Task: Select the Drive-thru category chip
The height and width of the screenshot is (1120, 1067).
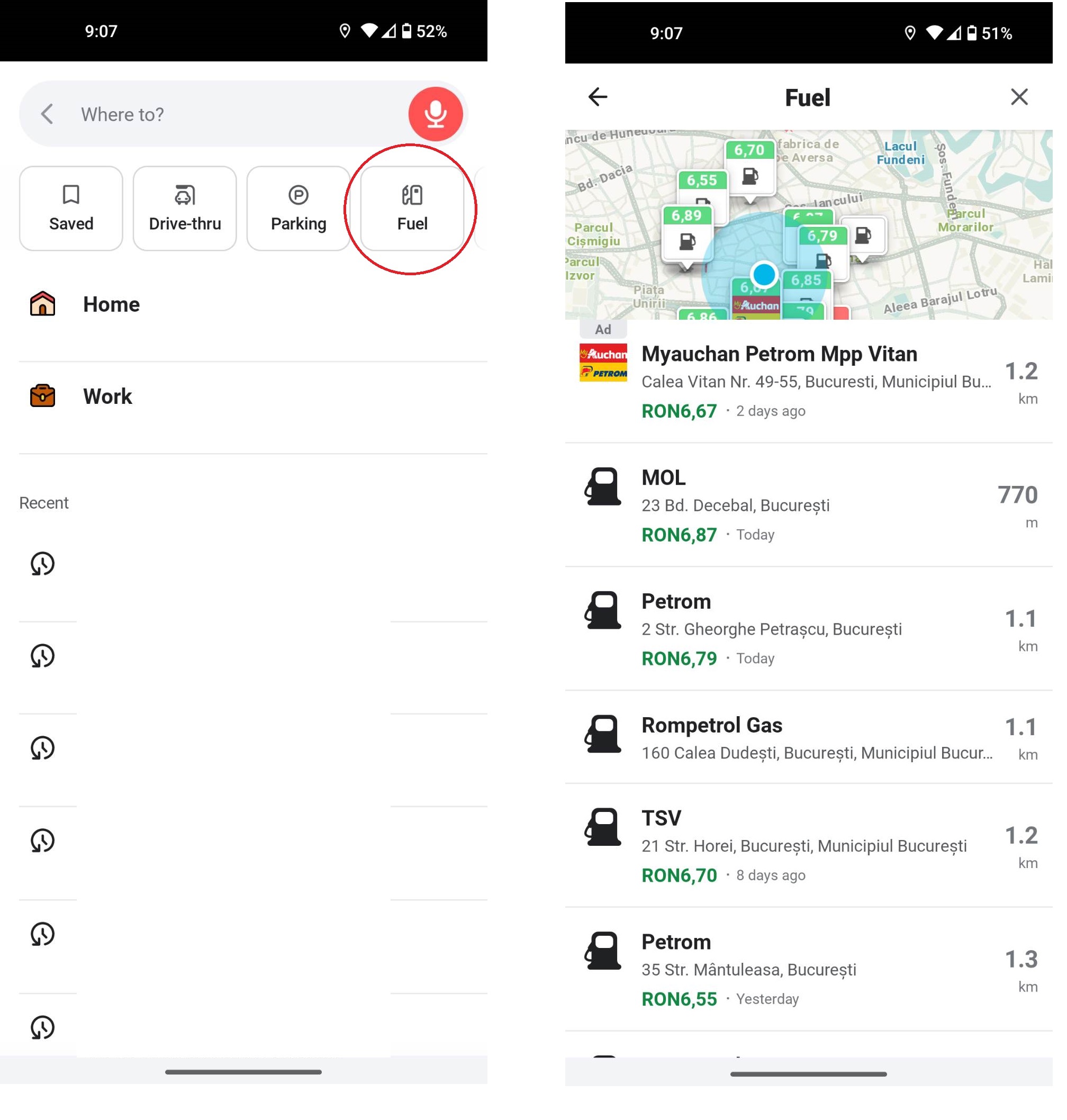Action: tap(185, 208)
